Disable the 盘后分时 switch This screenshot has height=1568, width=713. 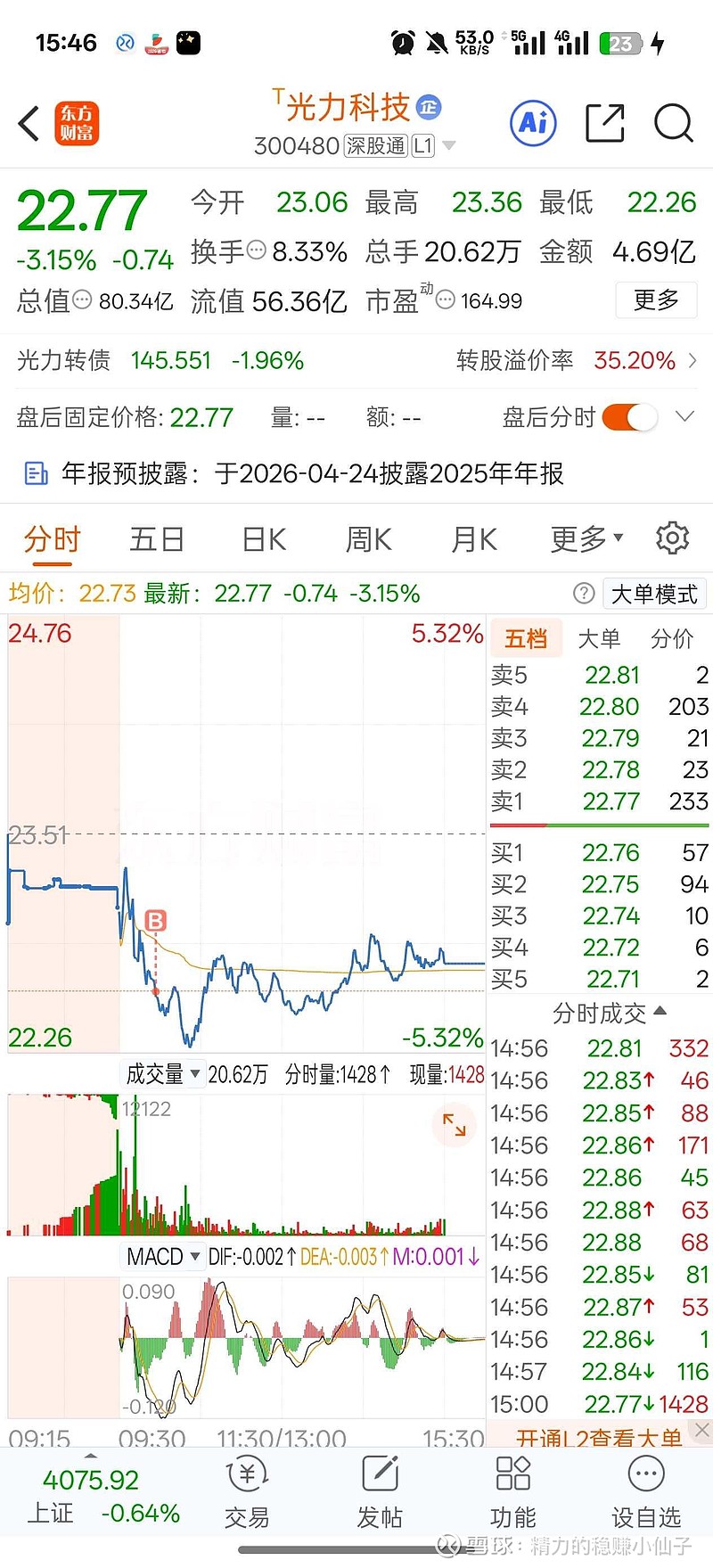(628, 416)
